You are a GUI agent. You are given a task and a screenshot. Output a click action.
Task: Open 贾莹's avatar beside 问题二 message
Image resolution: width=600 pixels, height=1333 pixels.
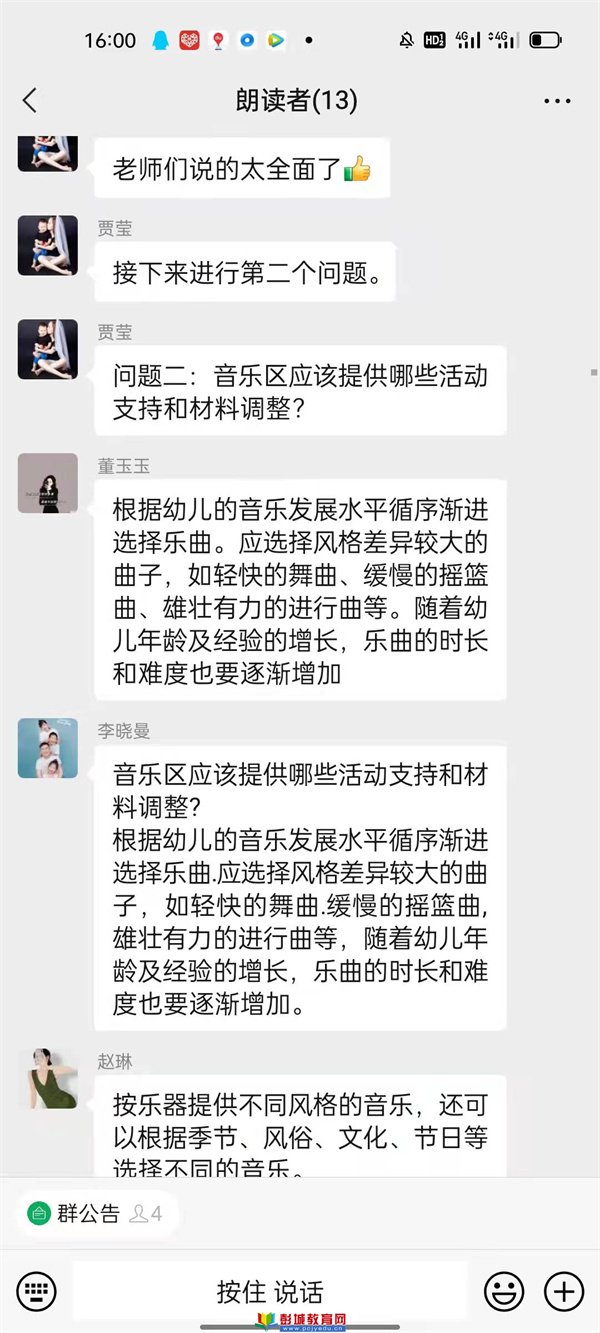point(47,349)
